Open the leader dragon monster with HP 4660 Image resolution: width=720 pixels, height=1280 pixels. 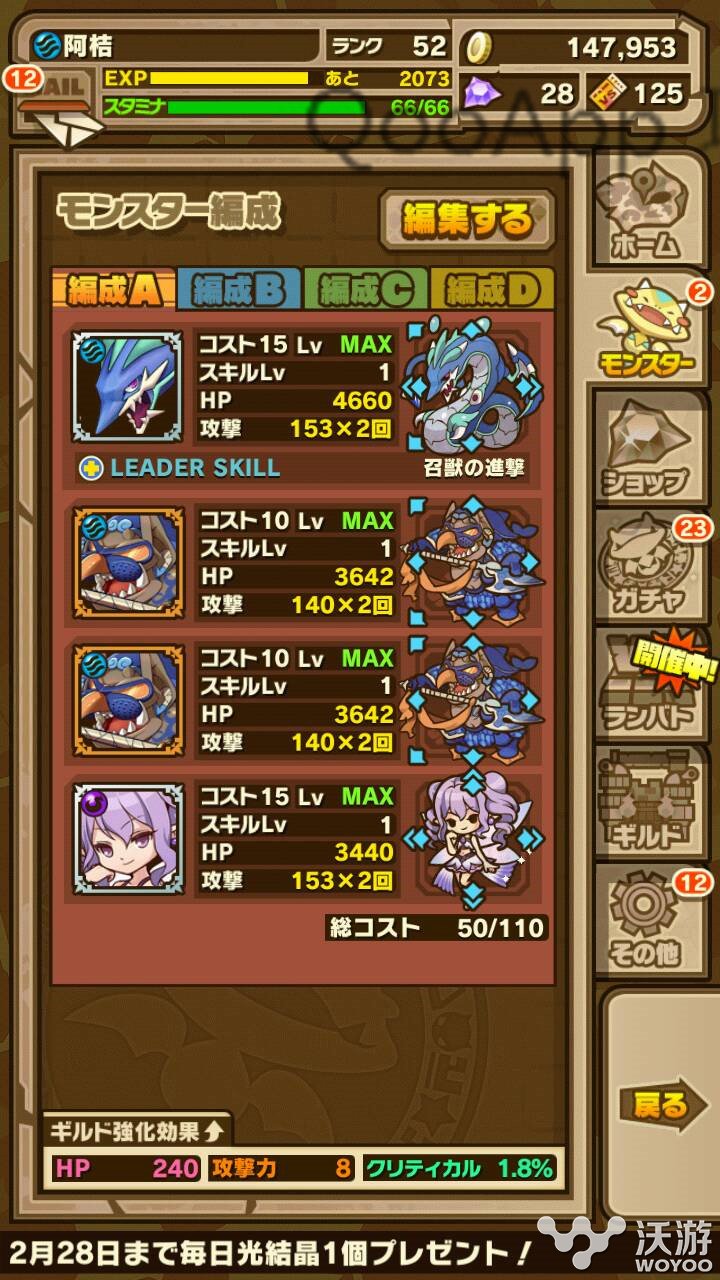point(127,387)
